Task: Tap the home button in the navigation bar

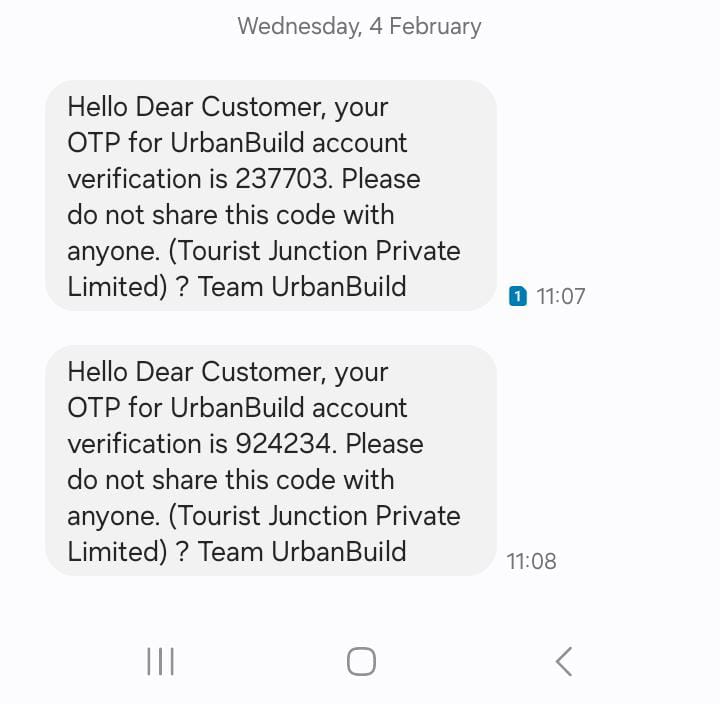Action: (361, 661)
